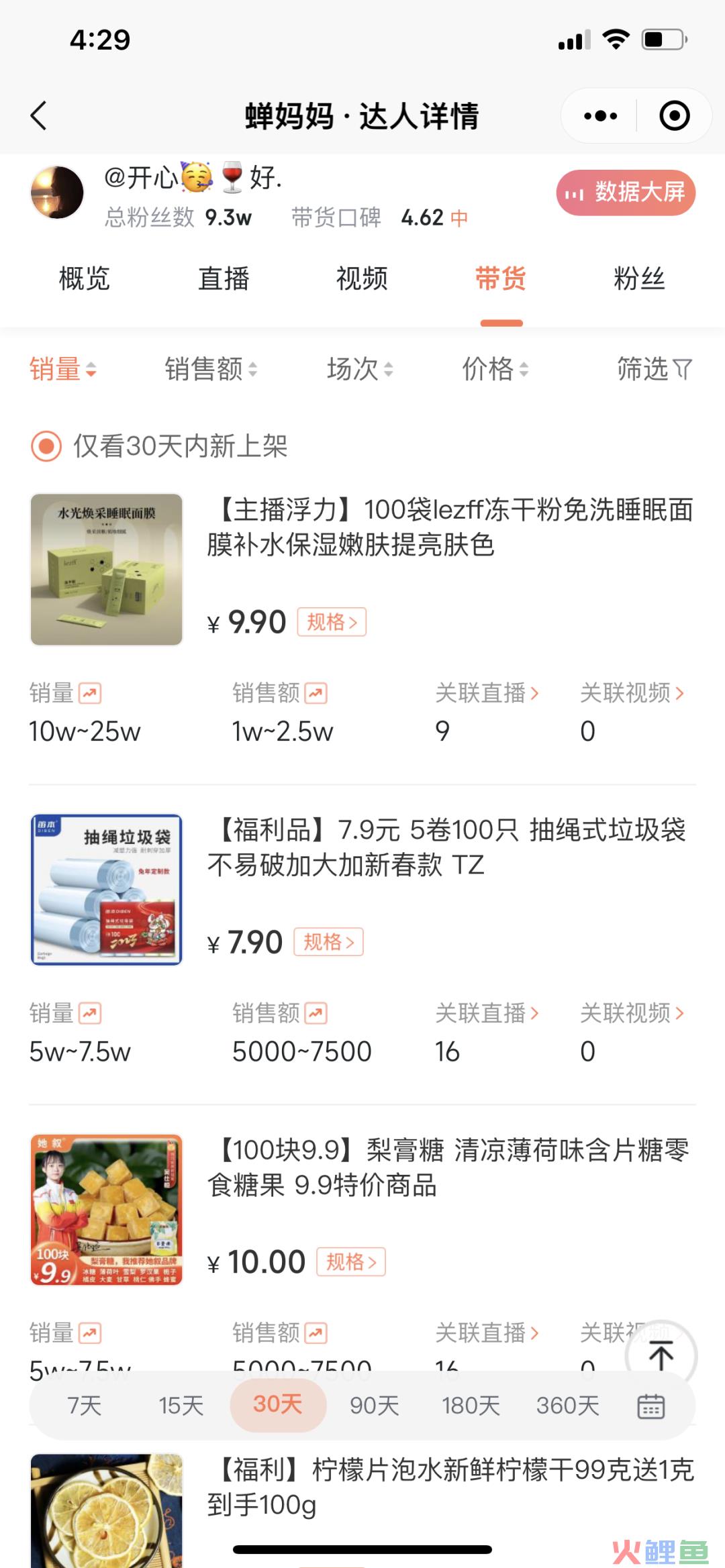The image size is (725, 1568).
Task: Switch to the 直播 tab
Action: (x=224, y=278)
